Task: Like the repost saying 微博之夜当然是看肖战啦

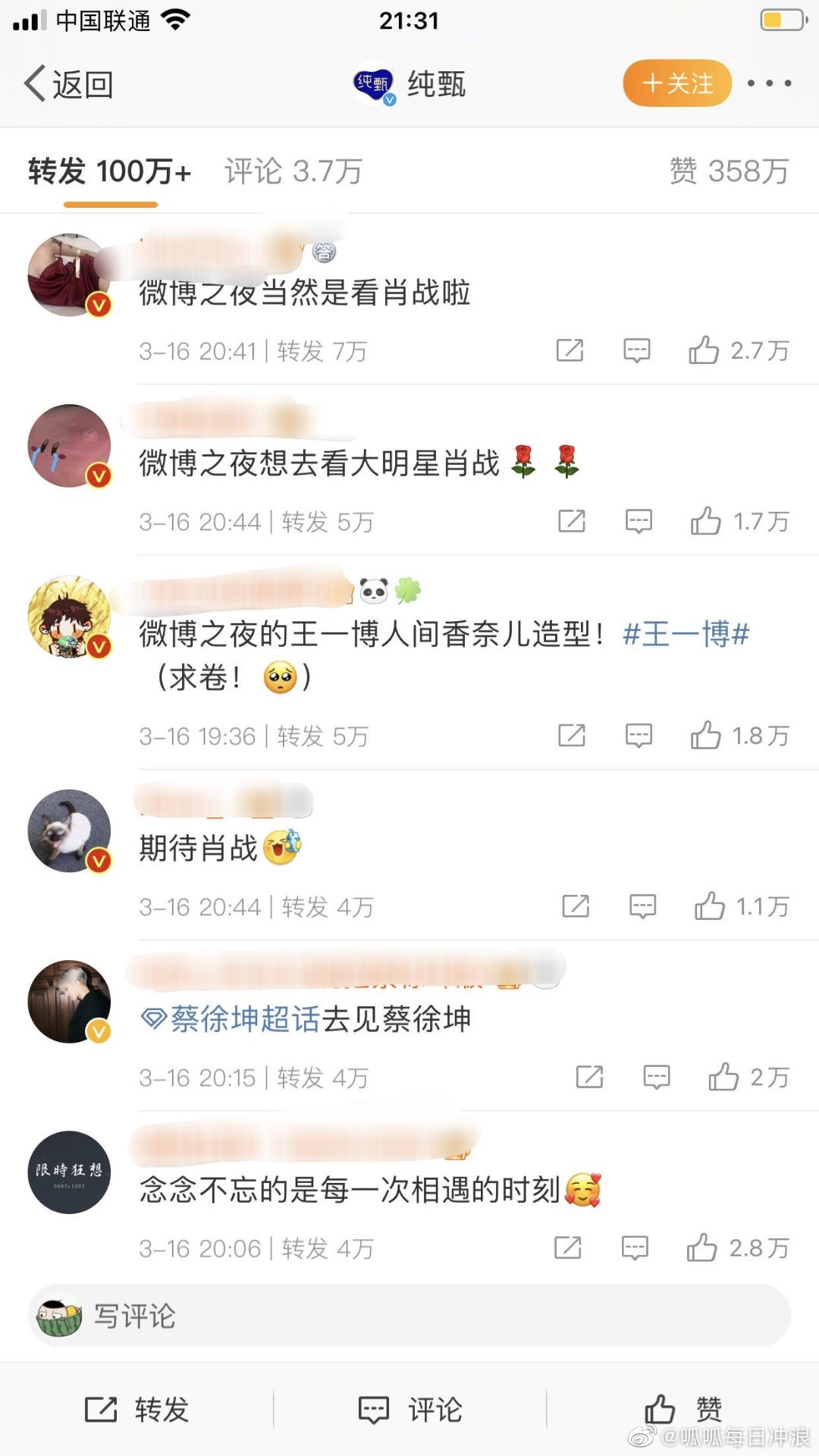Action: click(739, 350)
